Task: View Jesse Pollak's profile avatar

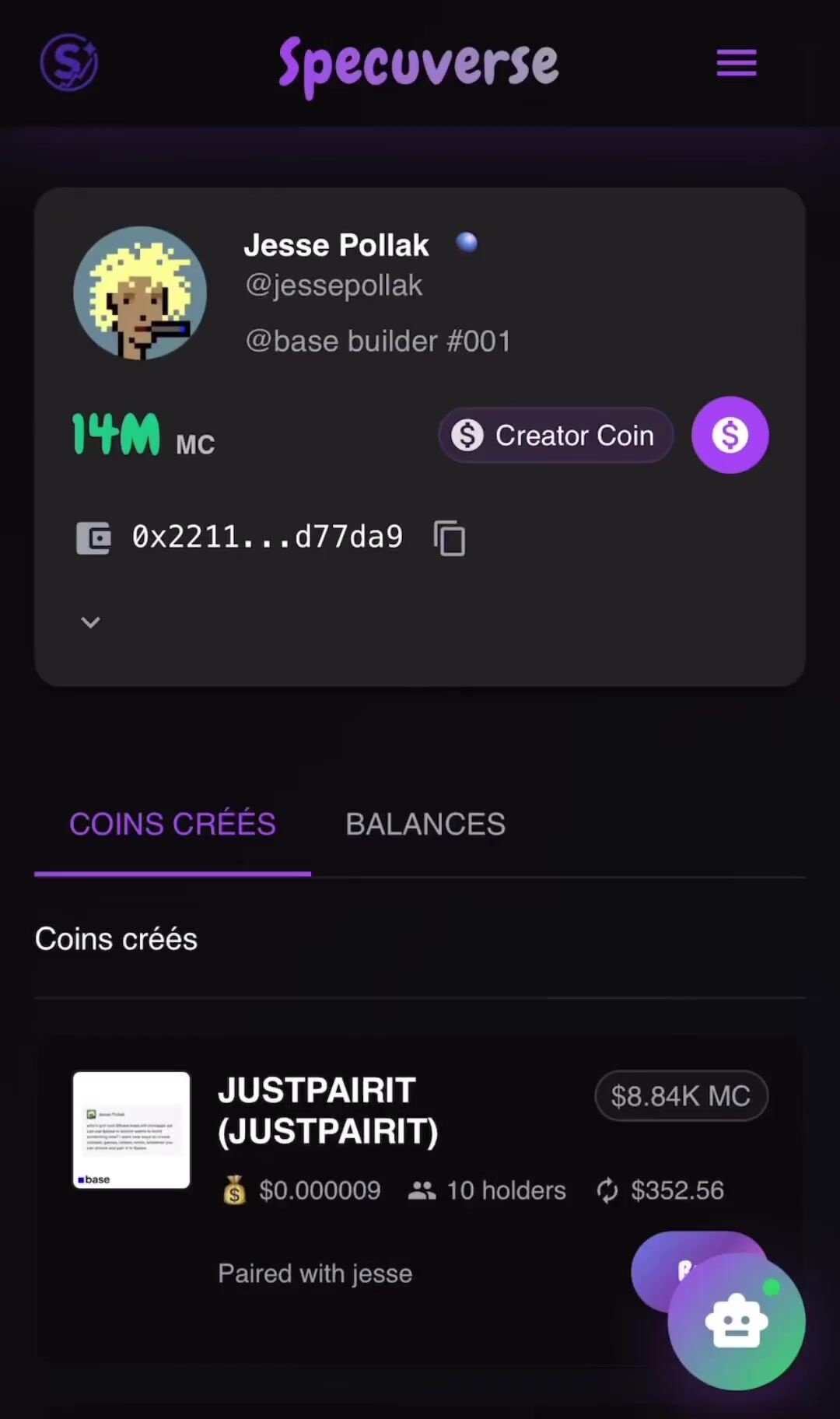Action: coord(140,293)
